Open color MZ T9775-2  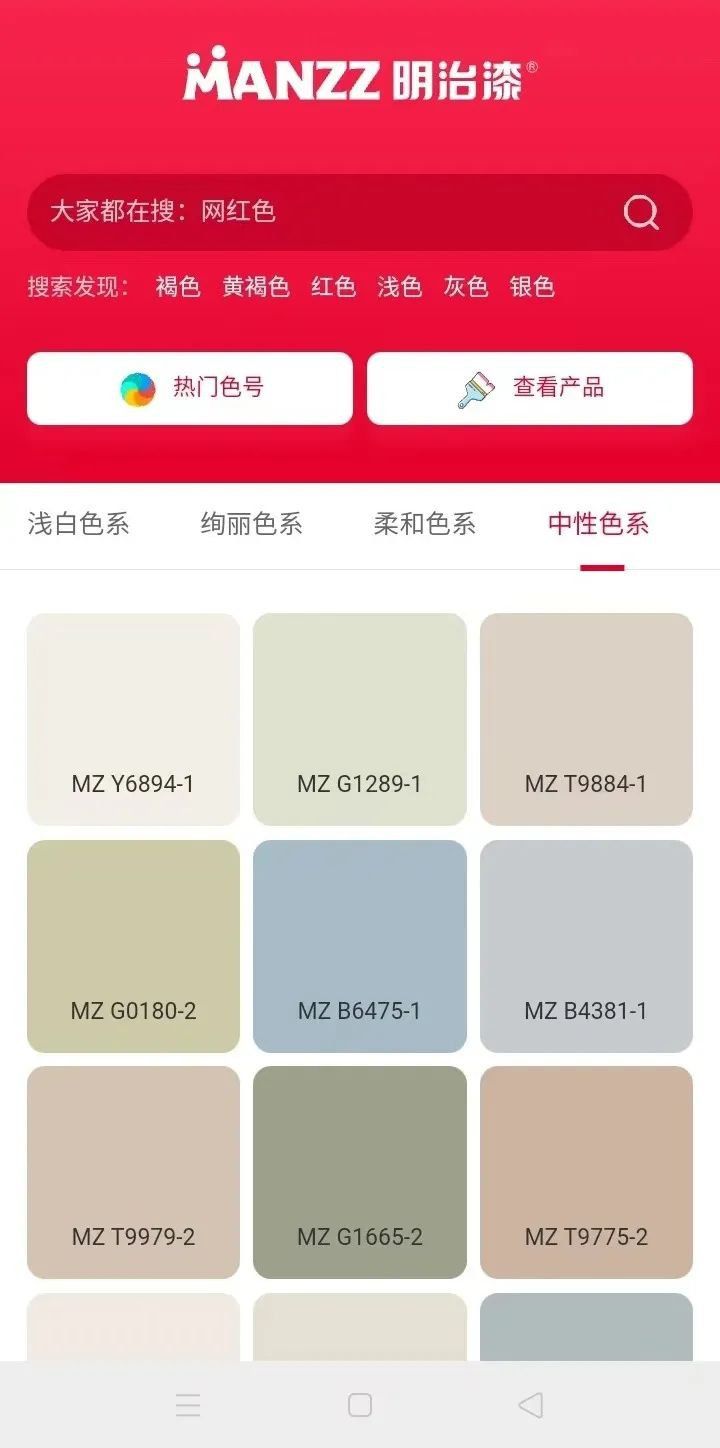(x=586, y=1172)
